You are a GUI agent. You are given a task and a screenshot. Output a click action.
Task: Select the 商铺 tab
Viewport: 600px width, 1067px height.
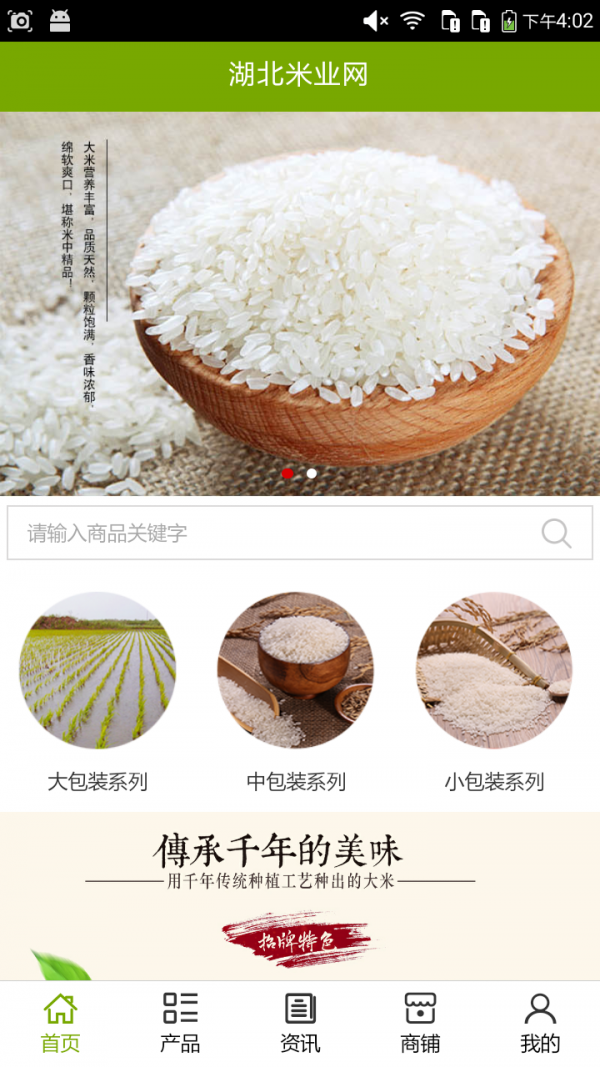pyautogui.click(x=420, y=1023)
